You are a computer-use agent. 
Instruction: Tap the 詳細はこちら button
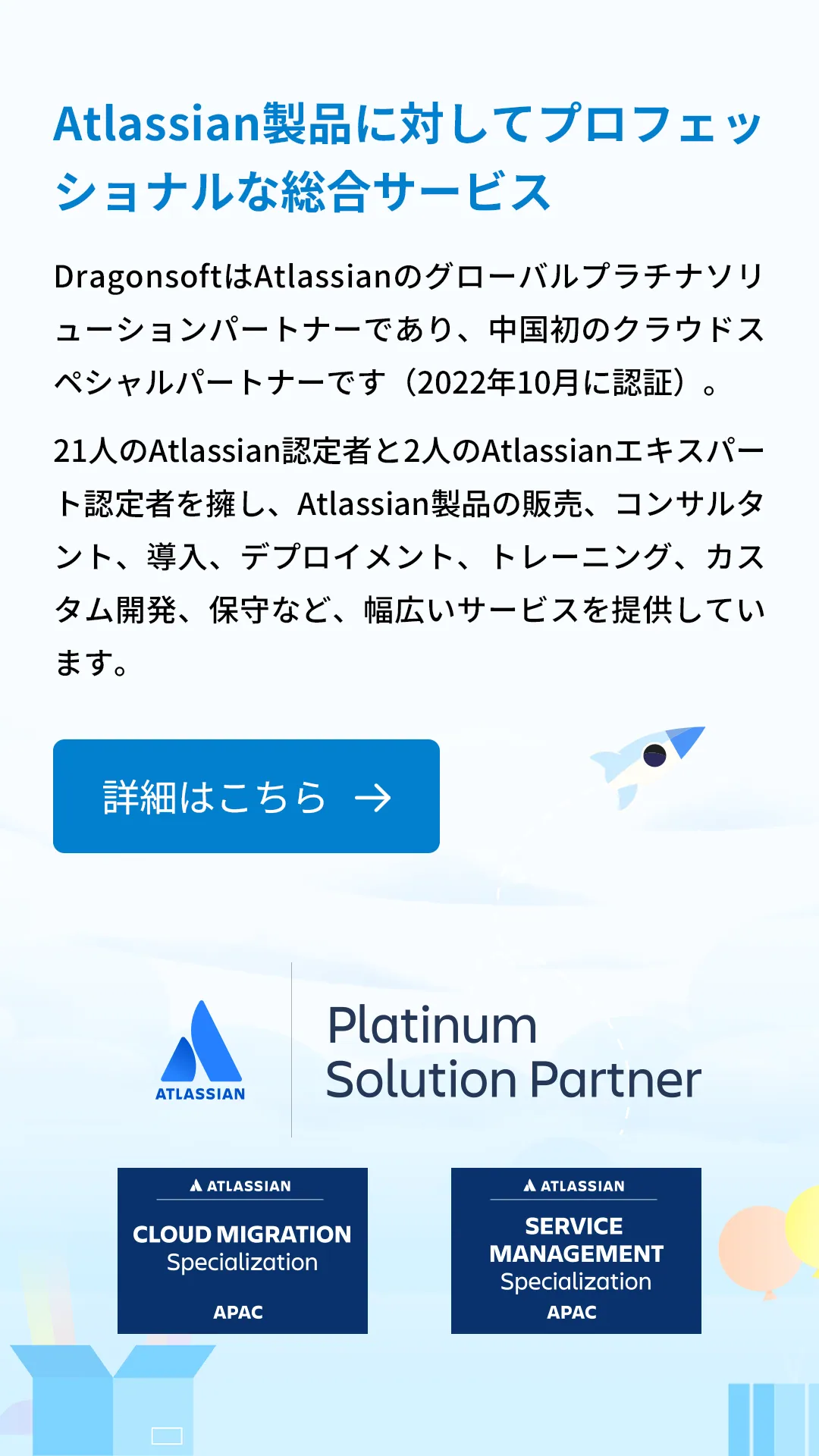point(246,796)
